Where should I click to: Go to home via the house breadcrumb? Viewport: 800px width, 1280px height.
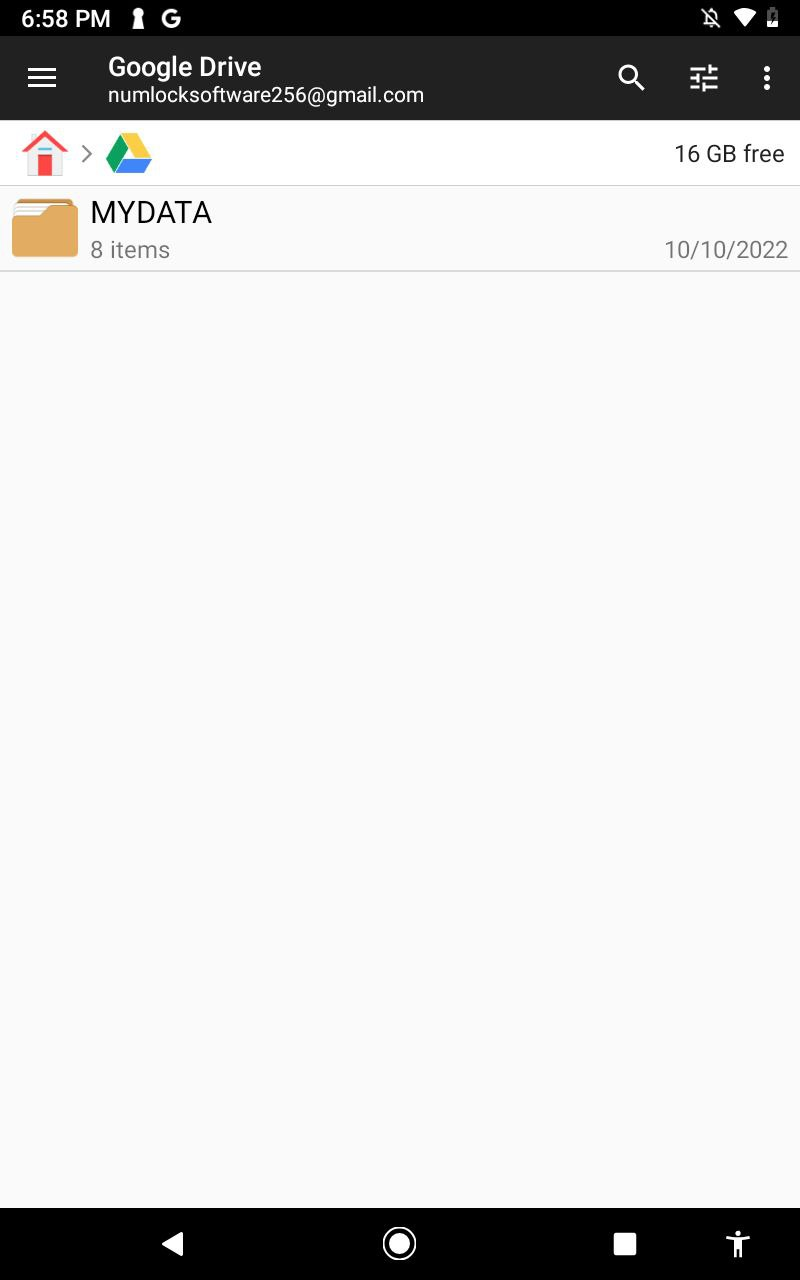tap(45, 153)
